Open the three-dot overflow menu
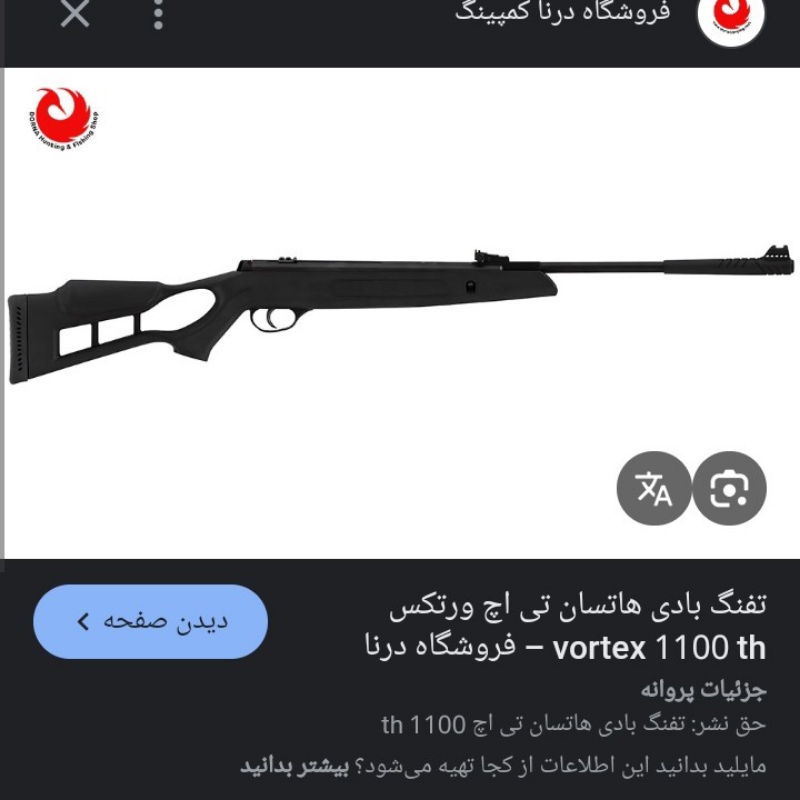Screen dimensions: 800x800 click(x=158, y=14)
